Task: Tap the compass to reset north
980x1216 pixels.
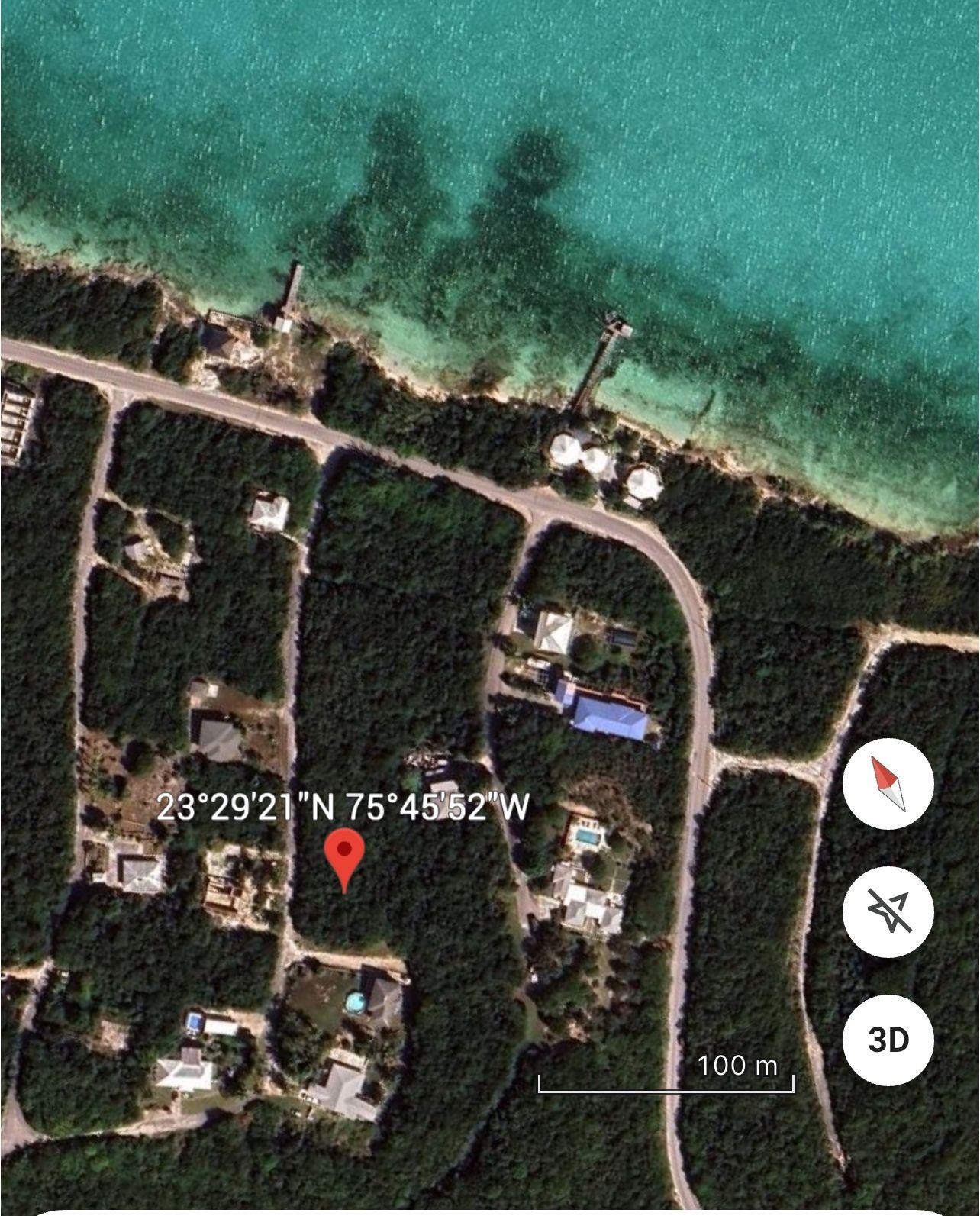Action: (888, 784)
